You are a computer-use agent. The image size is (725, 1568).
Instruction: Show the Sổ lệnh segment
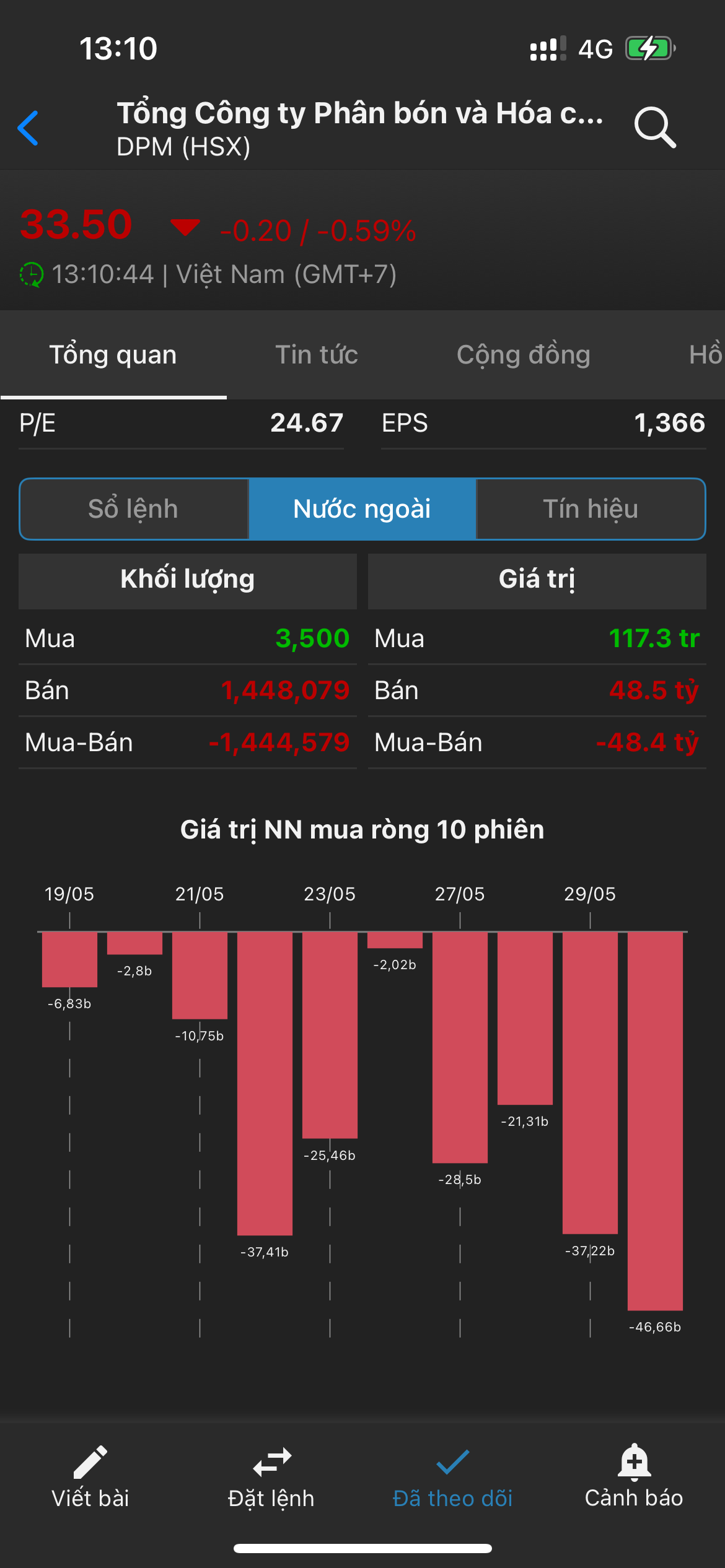point(134,509)
